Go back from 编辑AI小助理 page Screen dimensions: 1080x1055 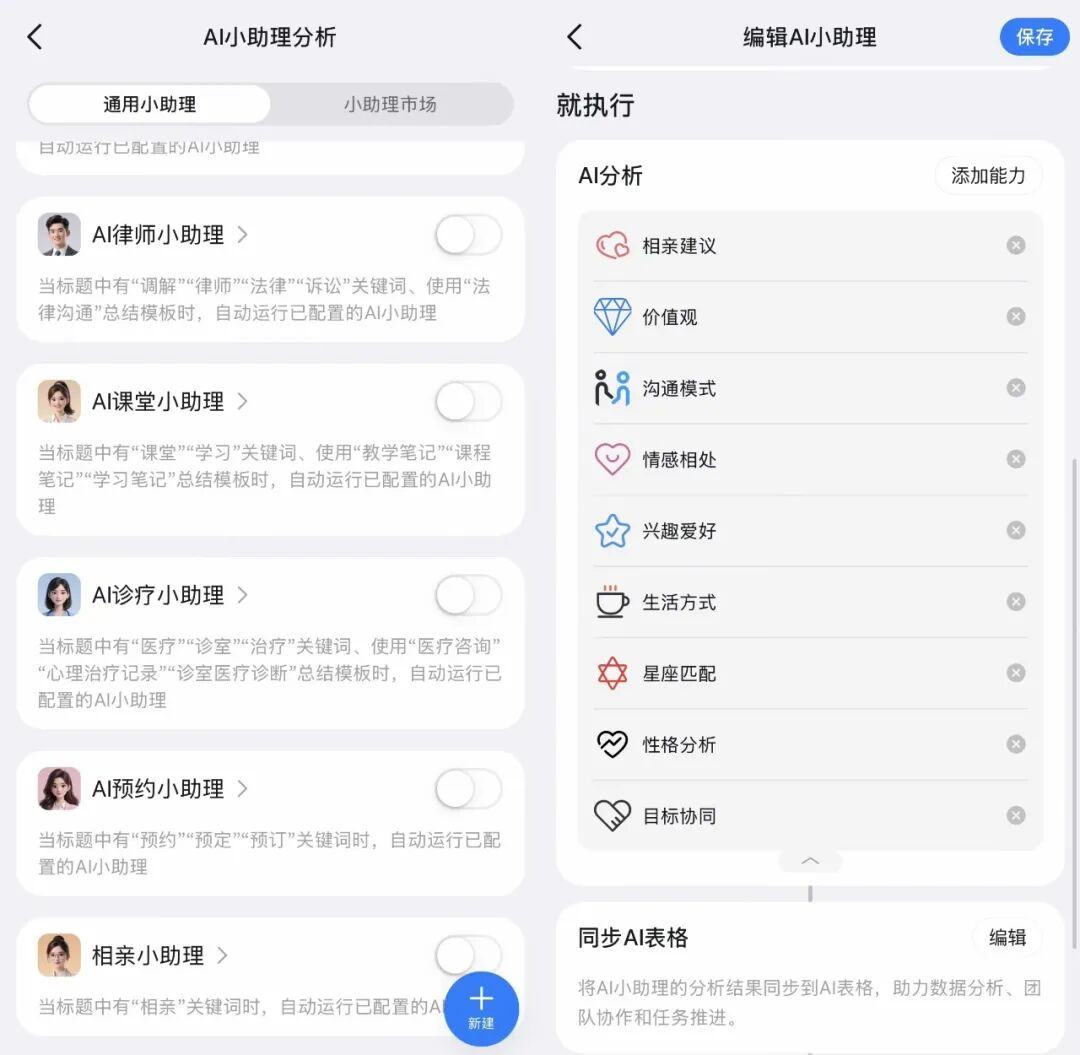point(574,38)
